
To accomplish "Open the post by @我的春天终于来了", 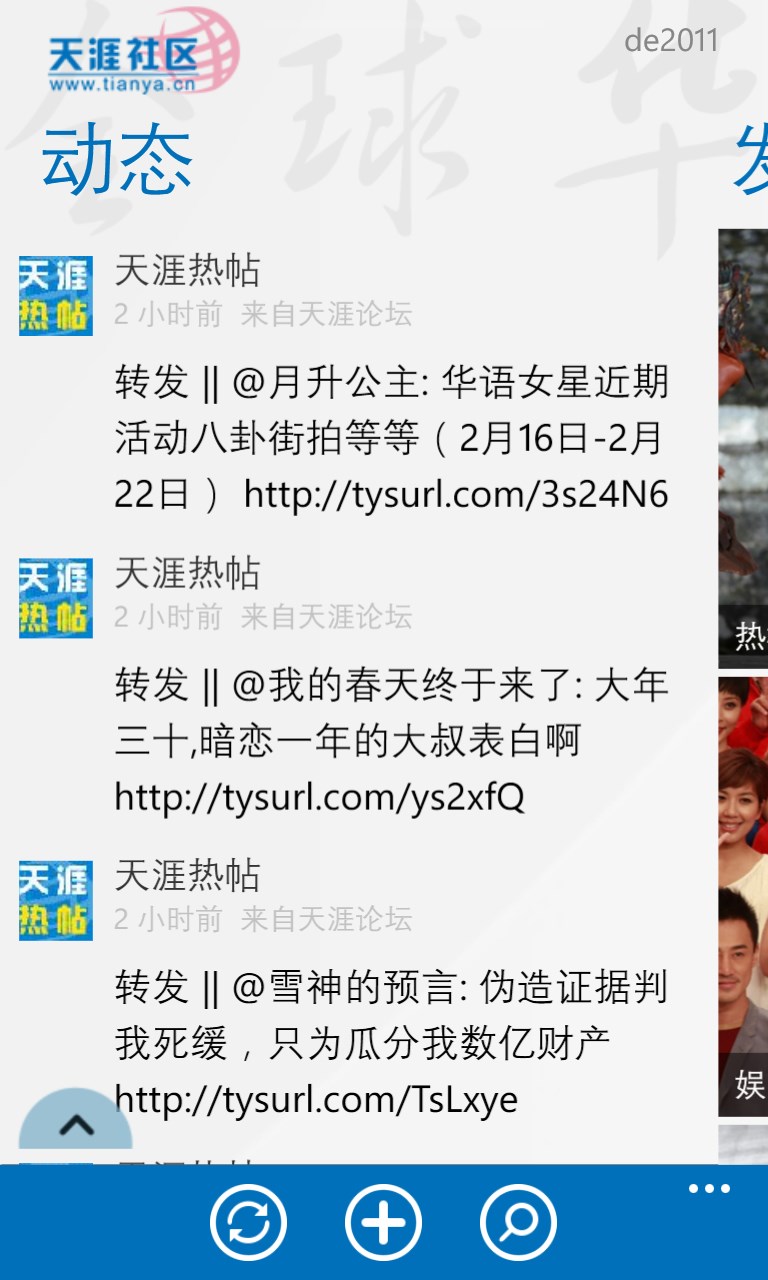I will tap(390, 740).
